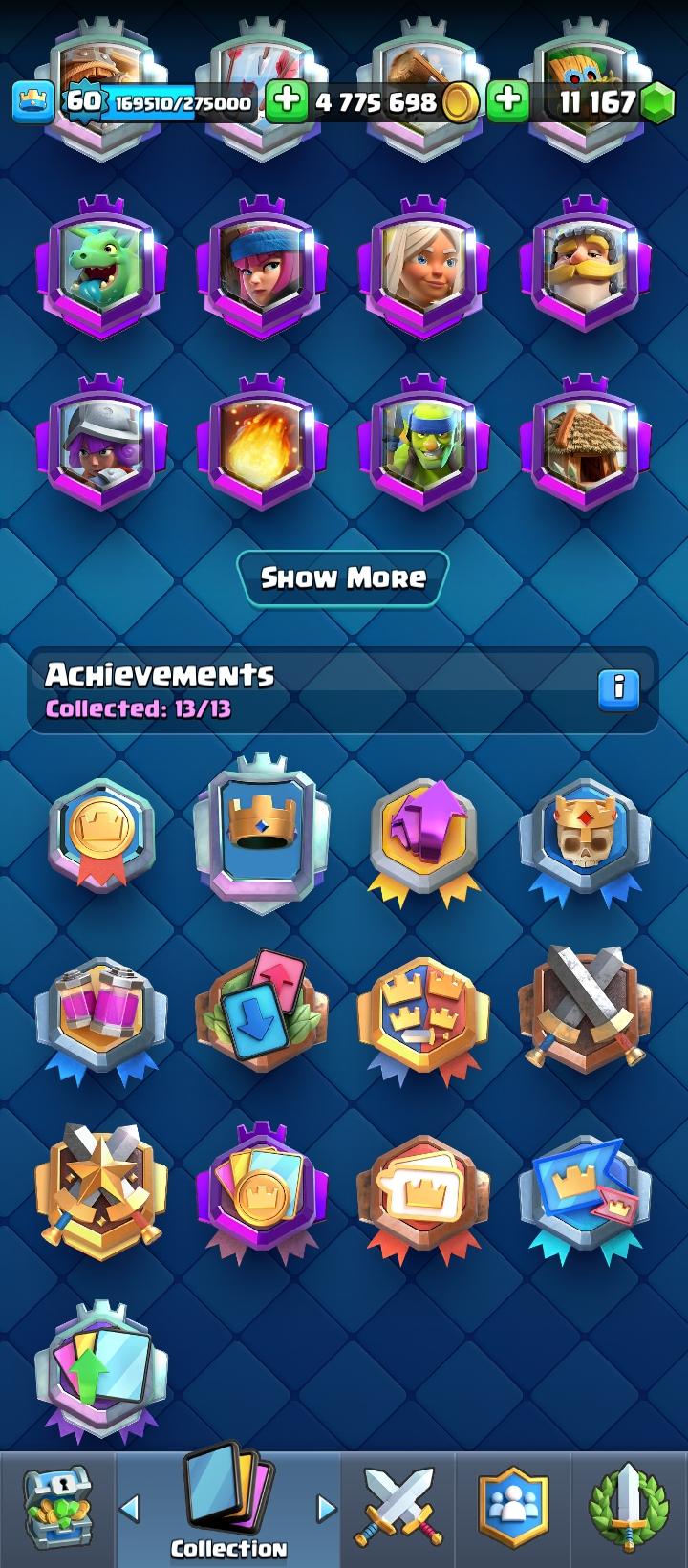This screenshot has width=688, height=1568.
Task: Add more gold with the plus button
Action: click(x=286, y=101)
